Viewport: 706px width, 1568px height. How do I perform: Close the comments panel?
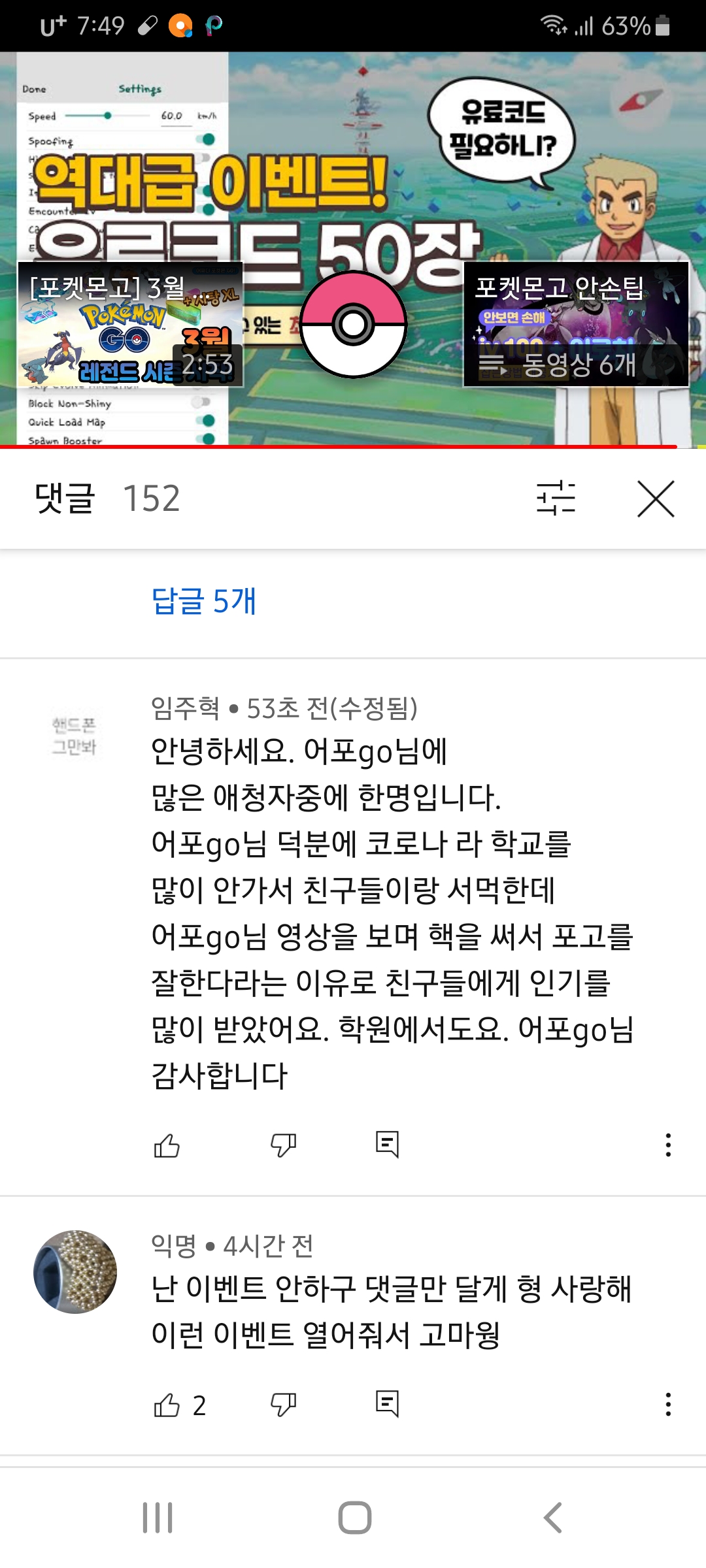coord(656,499)
